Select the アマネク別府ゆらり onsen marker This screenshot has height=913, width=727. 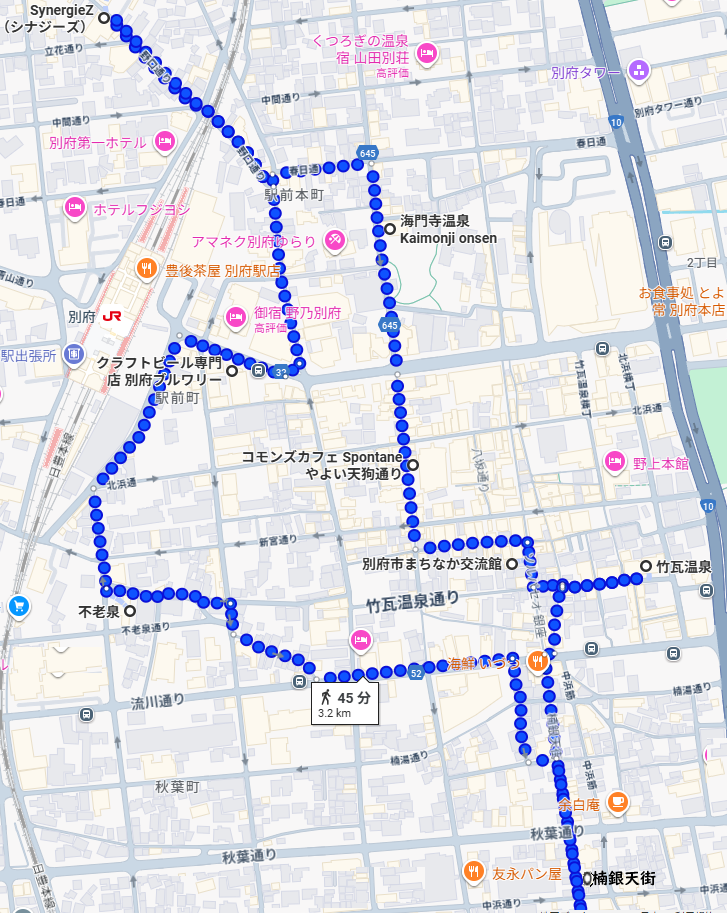pyautogui.click(x=335, y=240)
